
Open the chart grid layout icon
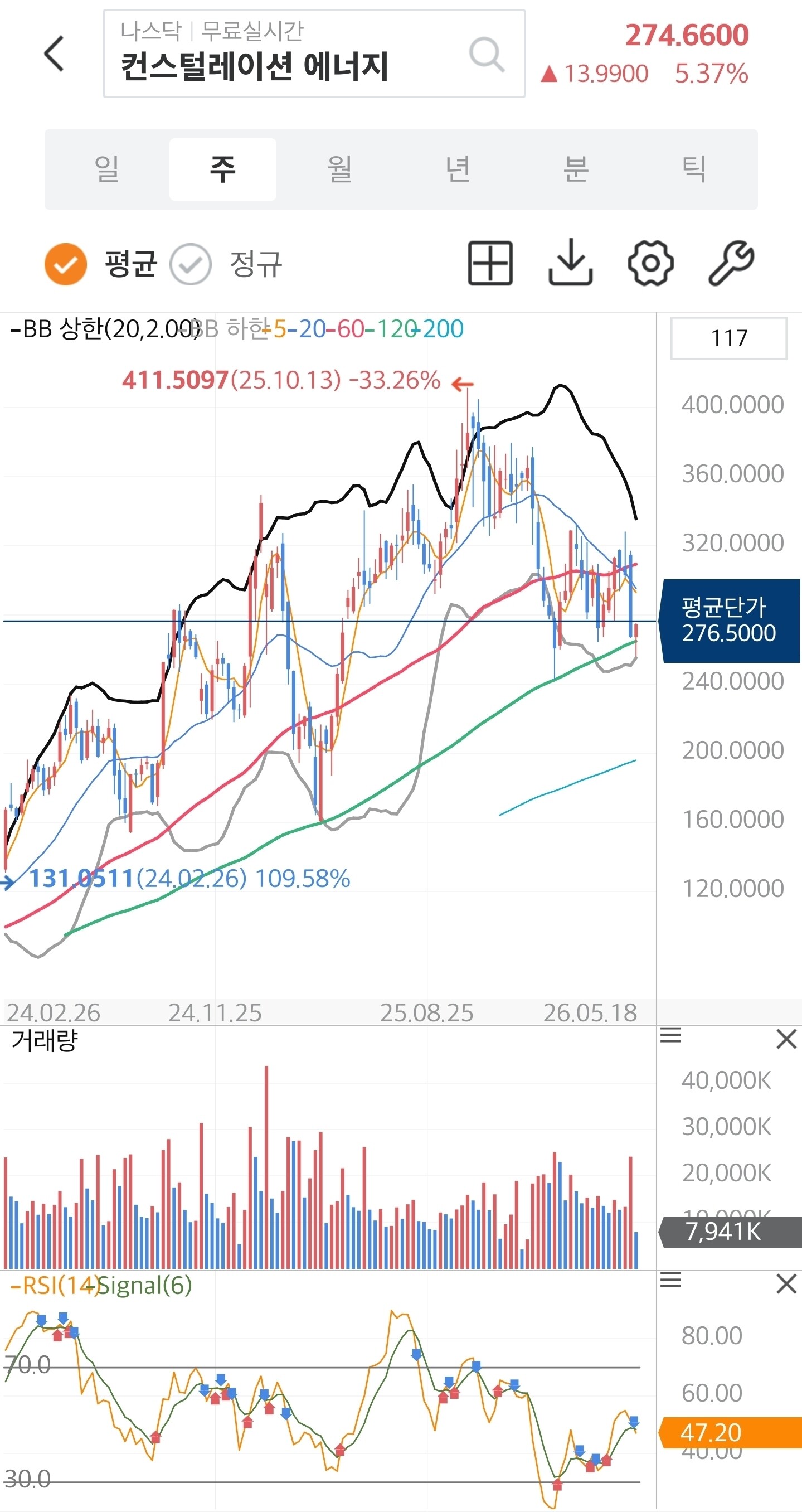[490, 263]
